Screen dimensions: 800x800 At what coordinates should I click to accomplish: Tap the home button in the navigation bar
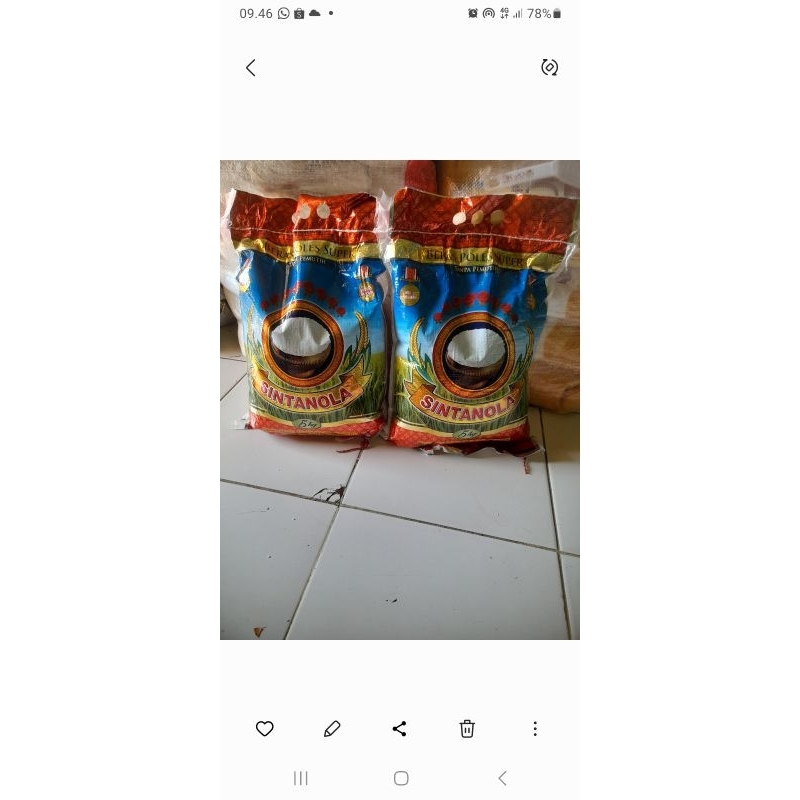401,778
